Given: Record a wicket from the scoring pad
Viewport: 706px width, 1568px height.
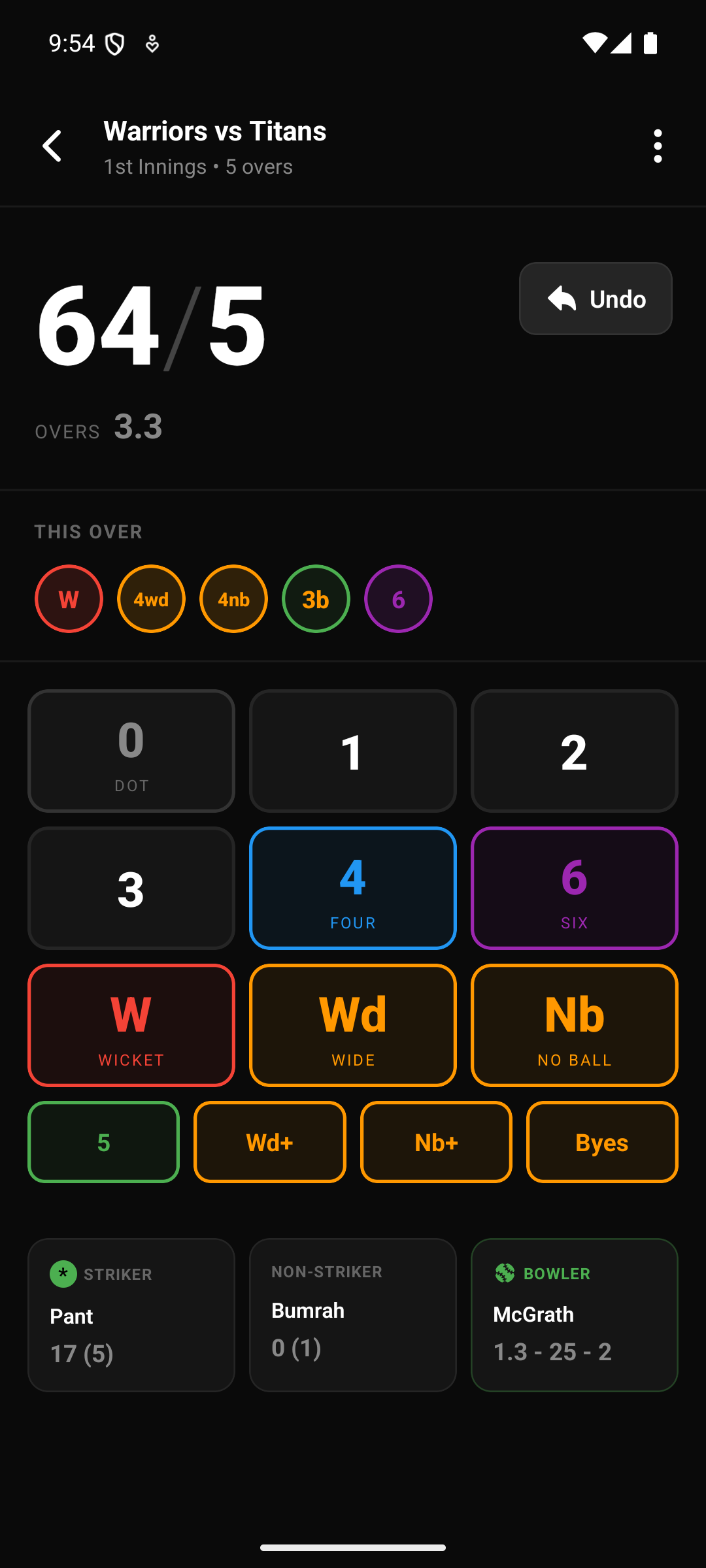Looking at the screenshot, I should [131, 1025].
